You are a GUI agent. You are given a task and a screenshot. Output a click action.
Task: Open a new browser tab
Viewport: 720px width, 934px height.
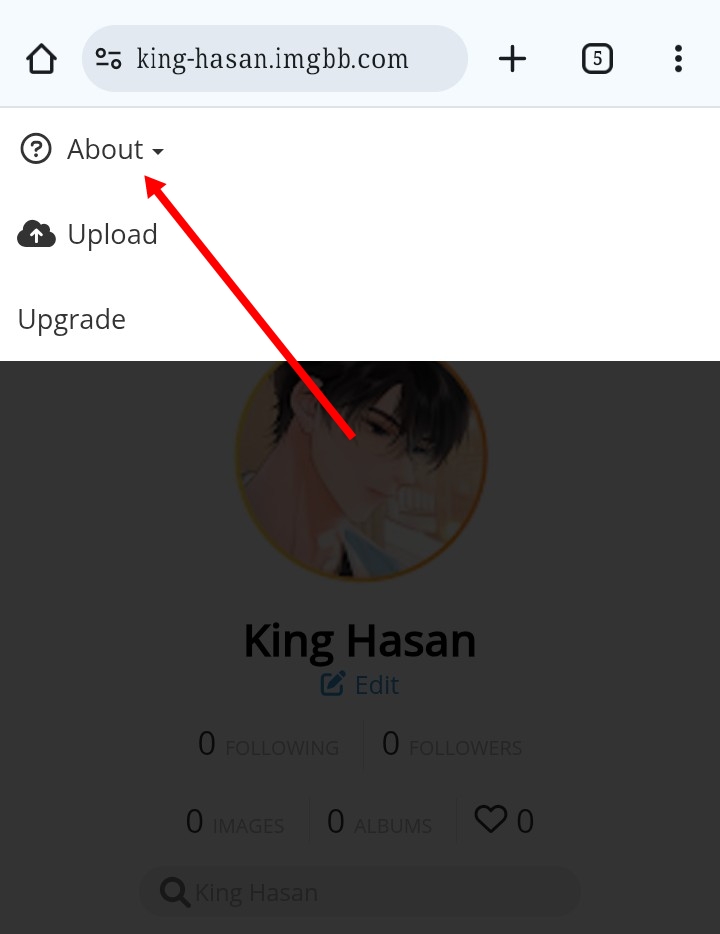click(x=512, y=59)
